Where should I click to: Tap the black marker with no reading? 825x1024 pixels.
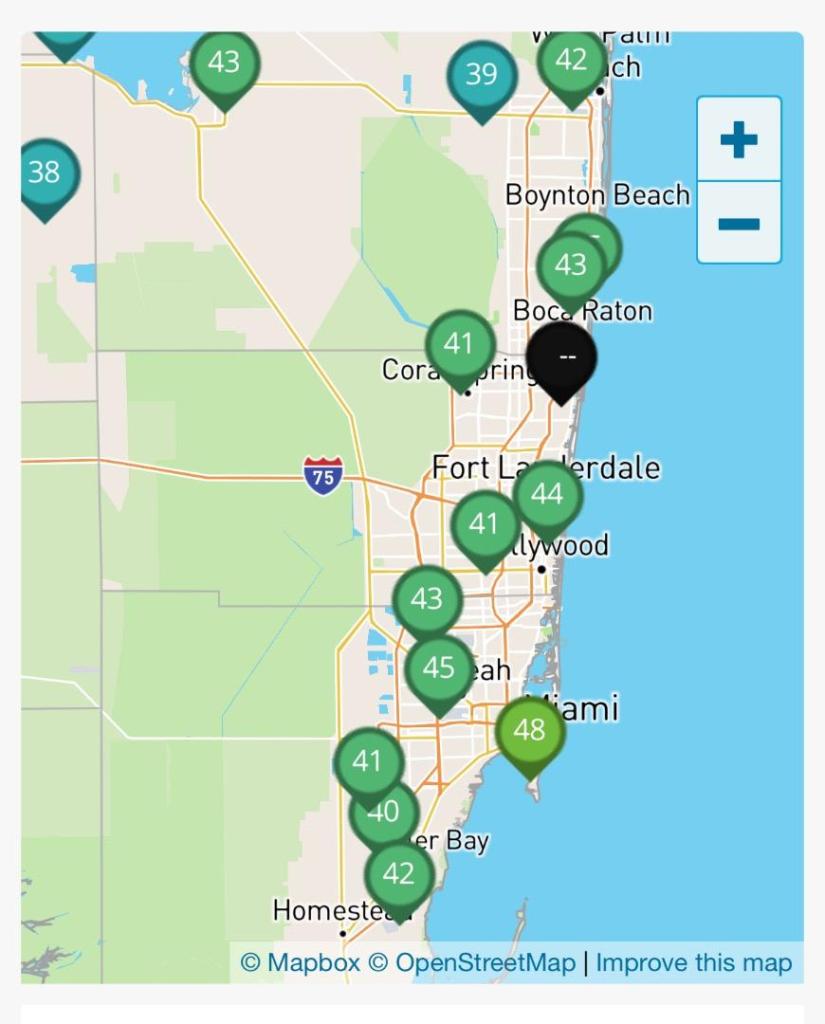tap(562, 358)
